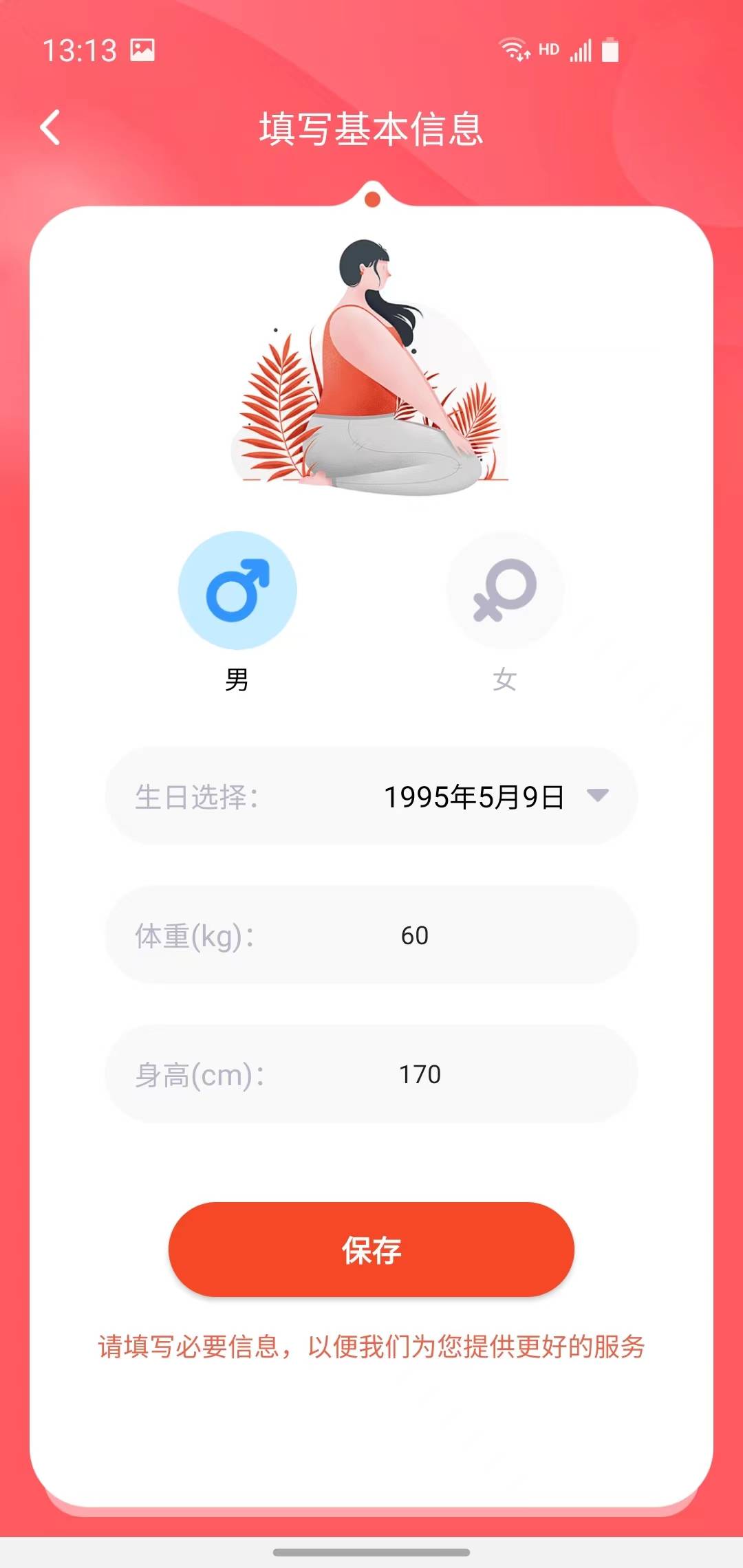This screenshot has height=1568, width=743.
Task: Go back from the basic info page
Action: coord(50,128)
